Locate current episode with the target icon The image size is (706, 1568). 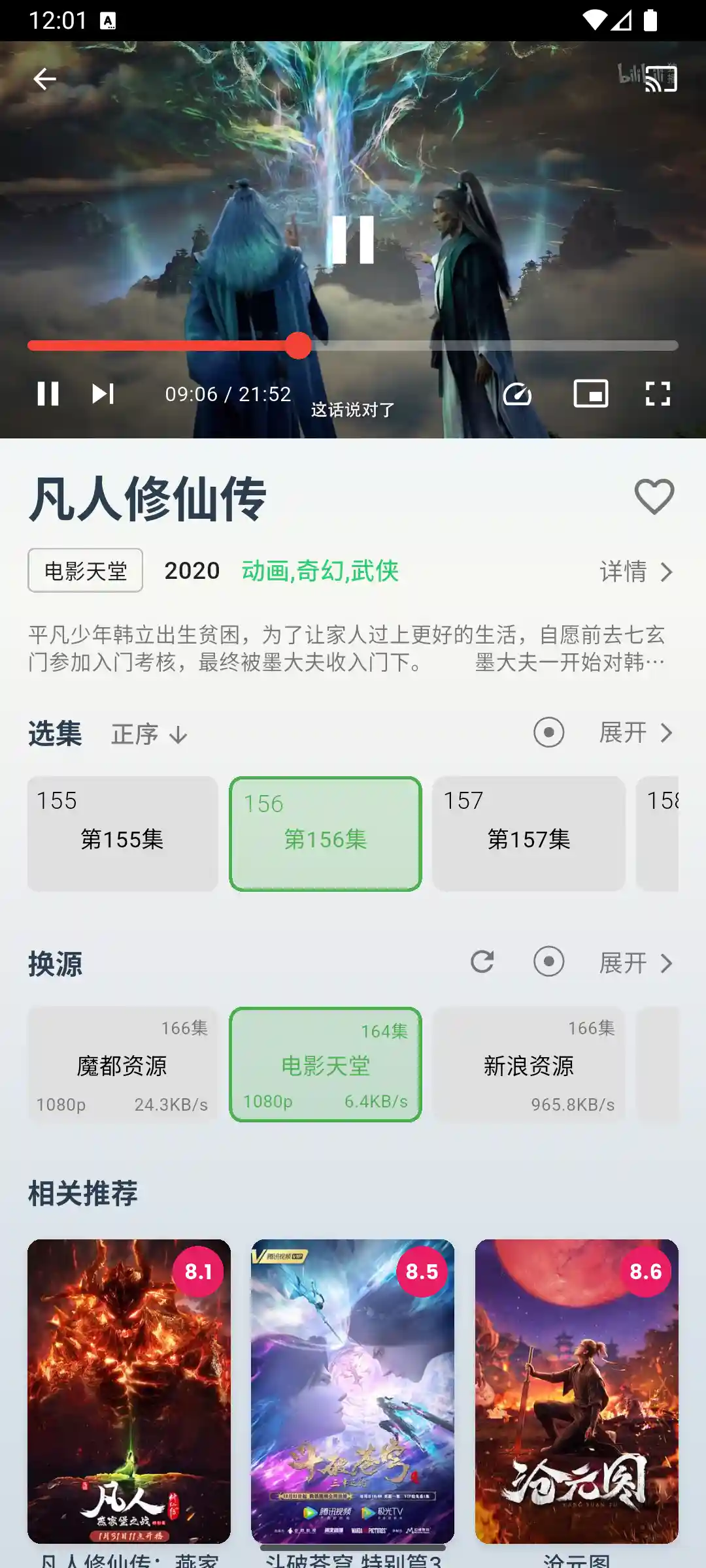[x=549, y=732]
